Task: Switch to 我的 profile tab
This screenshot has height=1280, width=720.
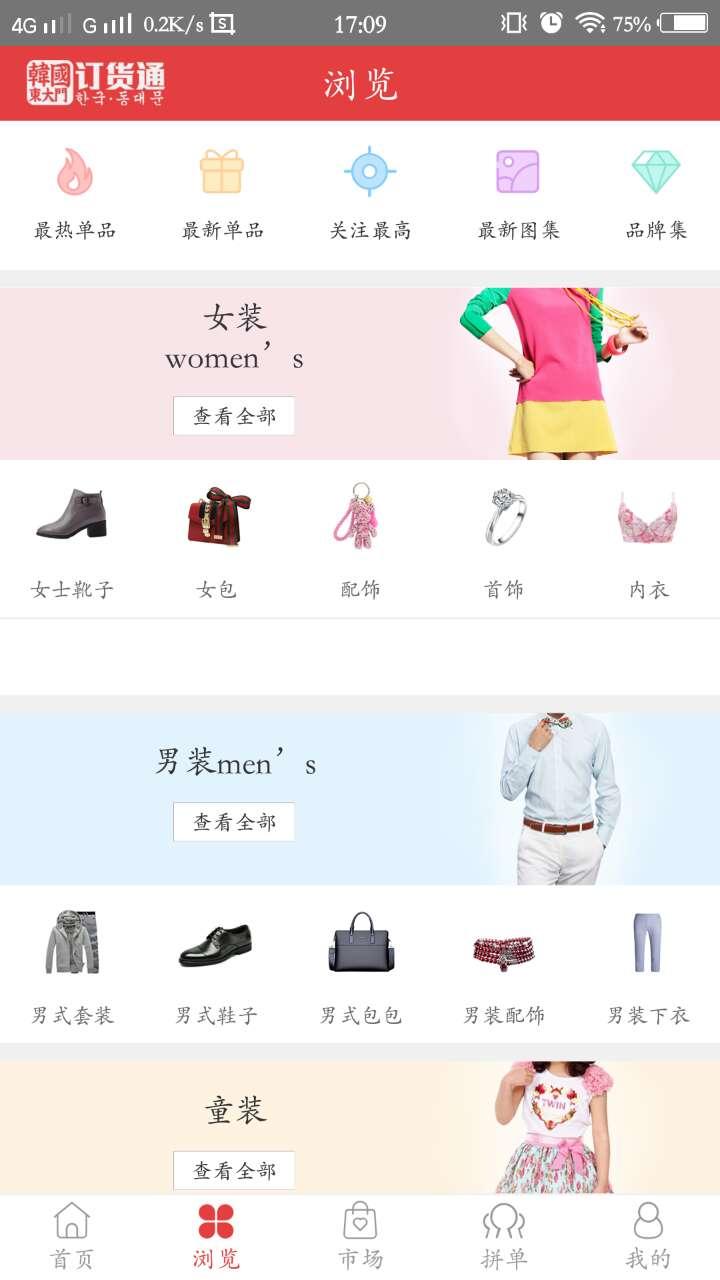Action: (x=648, y=1237)
